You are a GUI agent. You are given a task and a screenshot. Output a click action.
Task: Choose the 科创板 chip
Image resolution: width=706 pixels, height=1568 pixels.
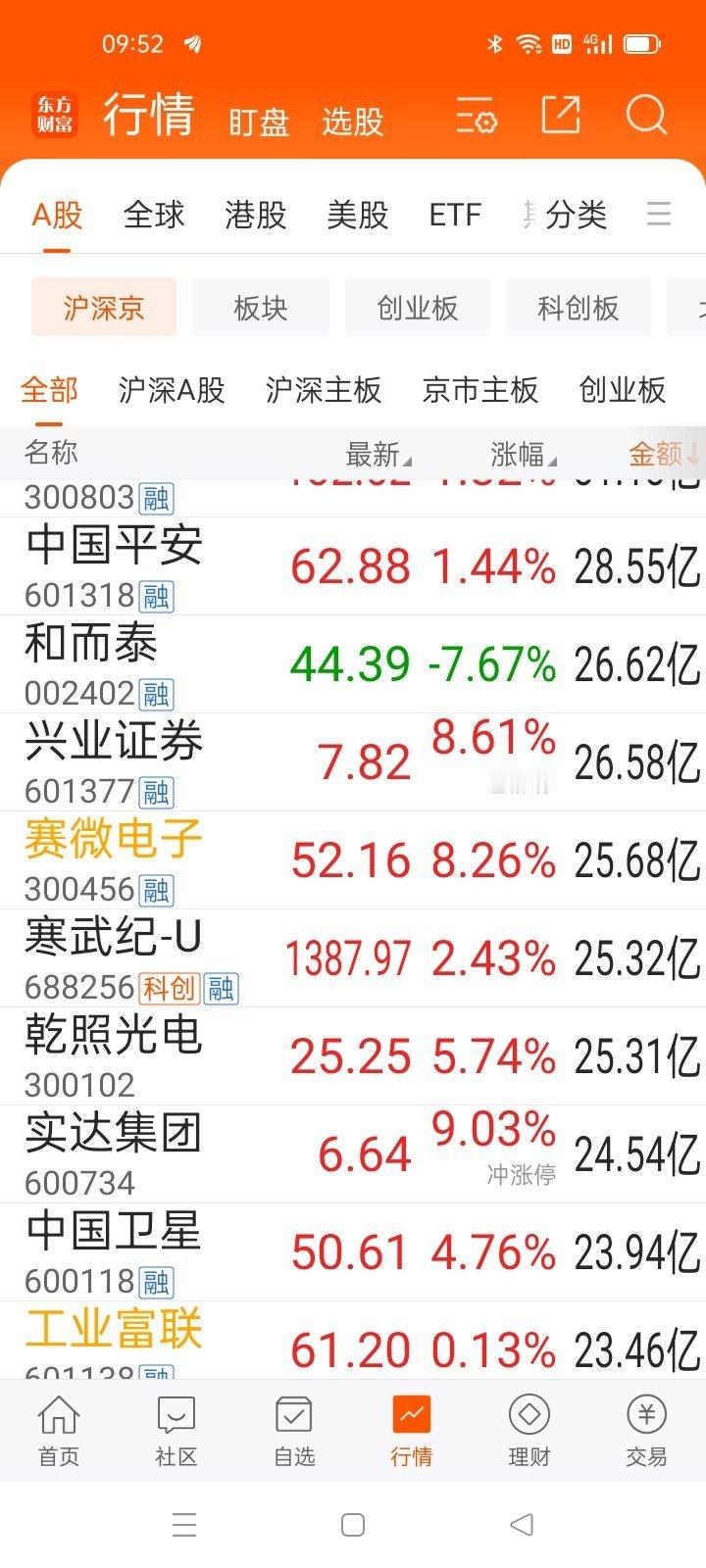pos(578,308)
